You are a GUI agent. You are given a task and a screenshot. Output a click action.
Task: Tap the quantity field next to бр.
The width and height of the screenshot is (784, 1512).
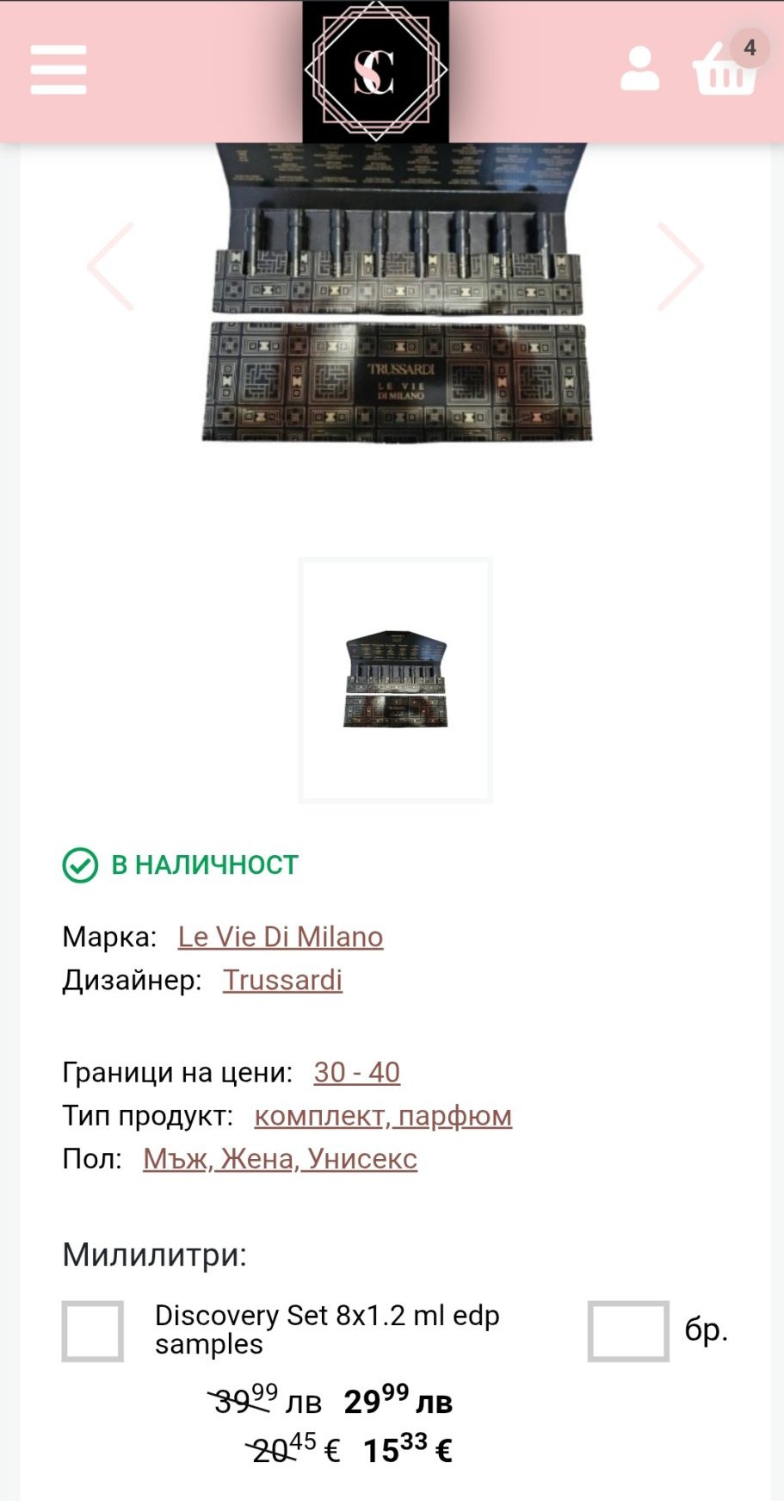(x=627, y=1331)
